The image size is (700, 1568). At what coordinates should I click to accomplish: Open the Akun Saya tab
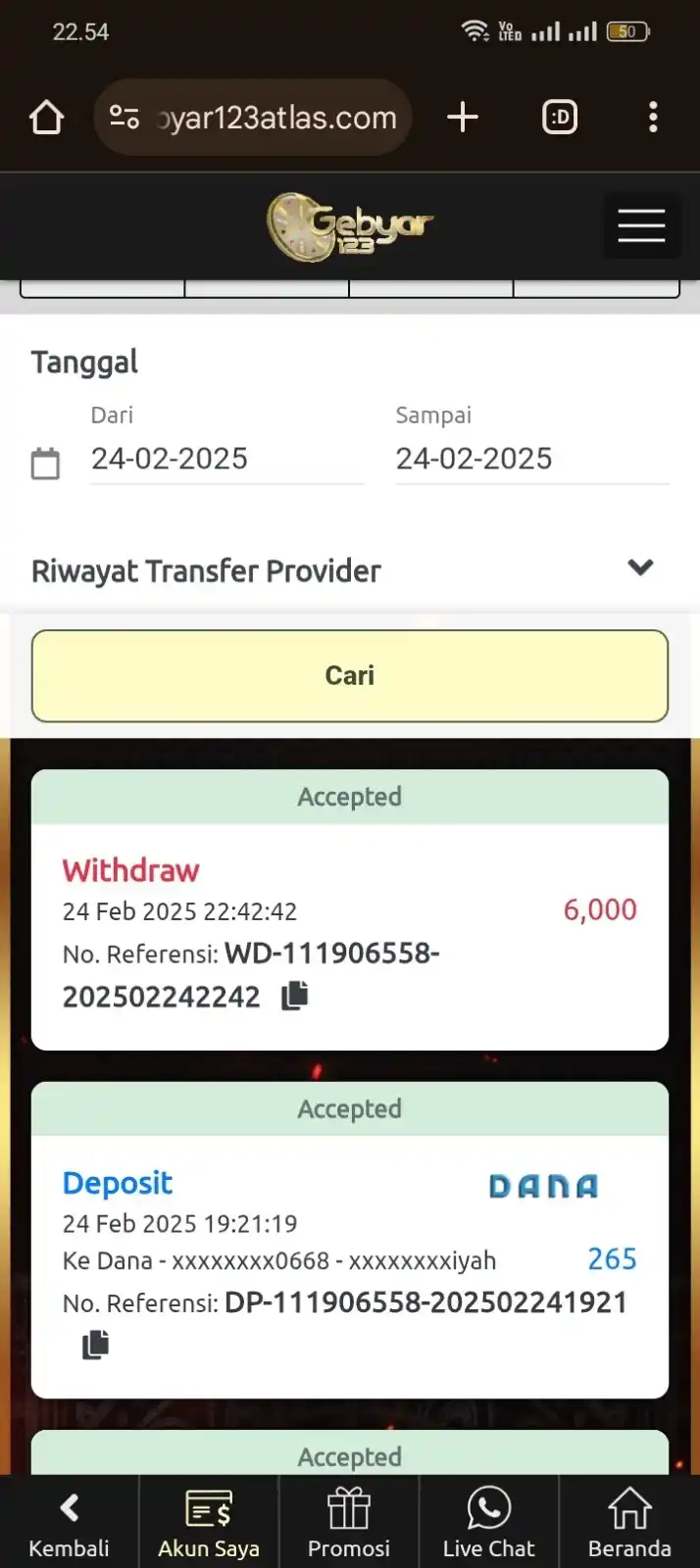(x=209, y=1524)
